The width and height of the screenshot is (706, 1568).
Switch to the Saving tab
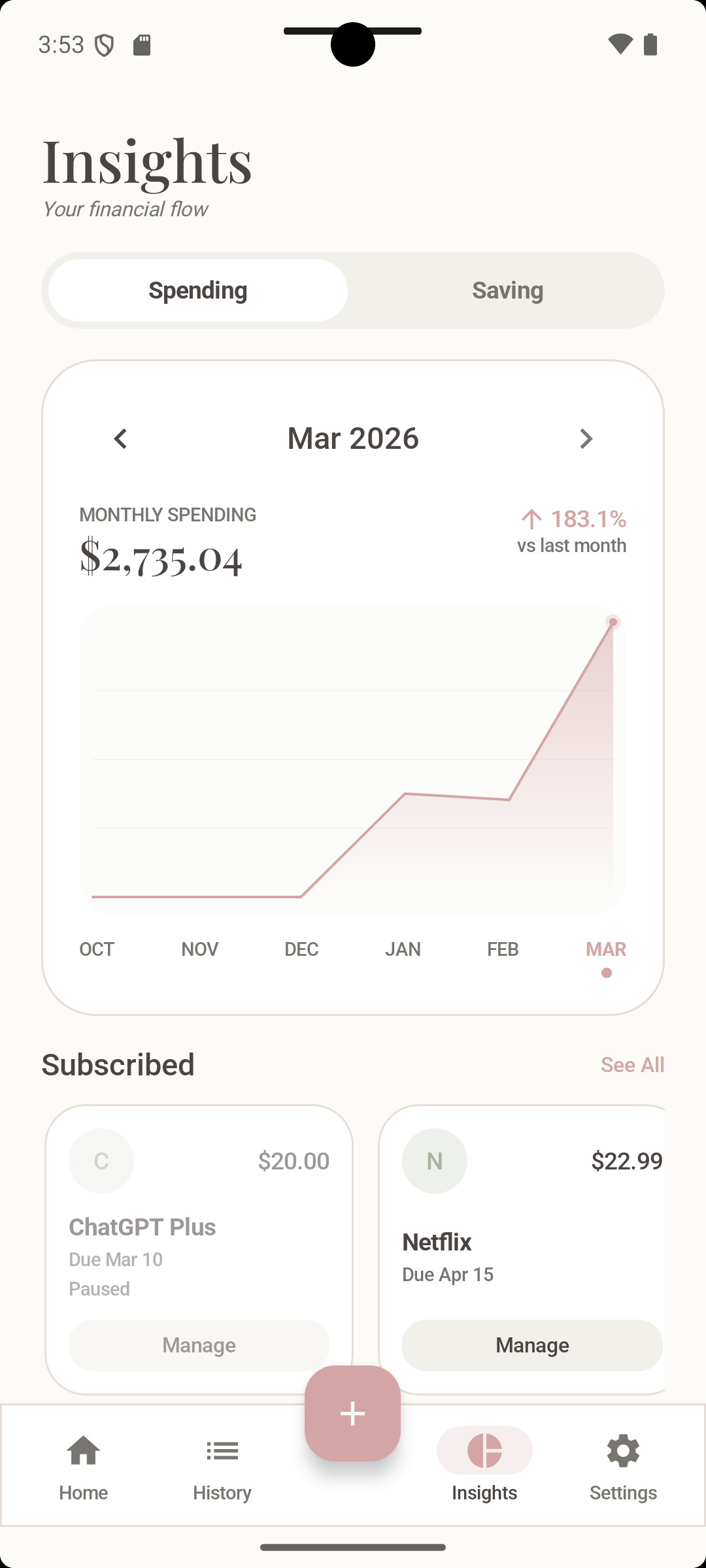pyautogui.click(x=507, y=289)
